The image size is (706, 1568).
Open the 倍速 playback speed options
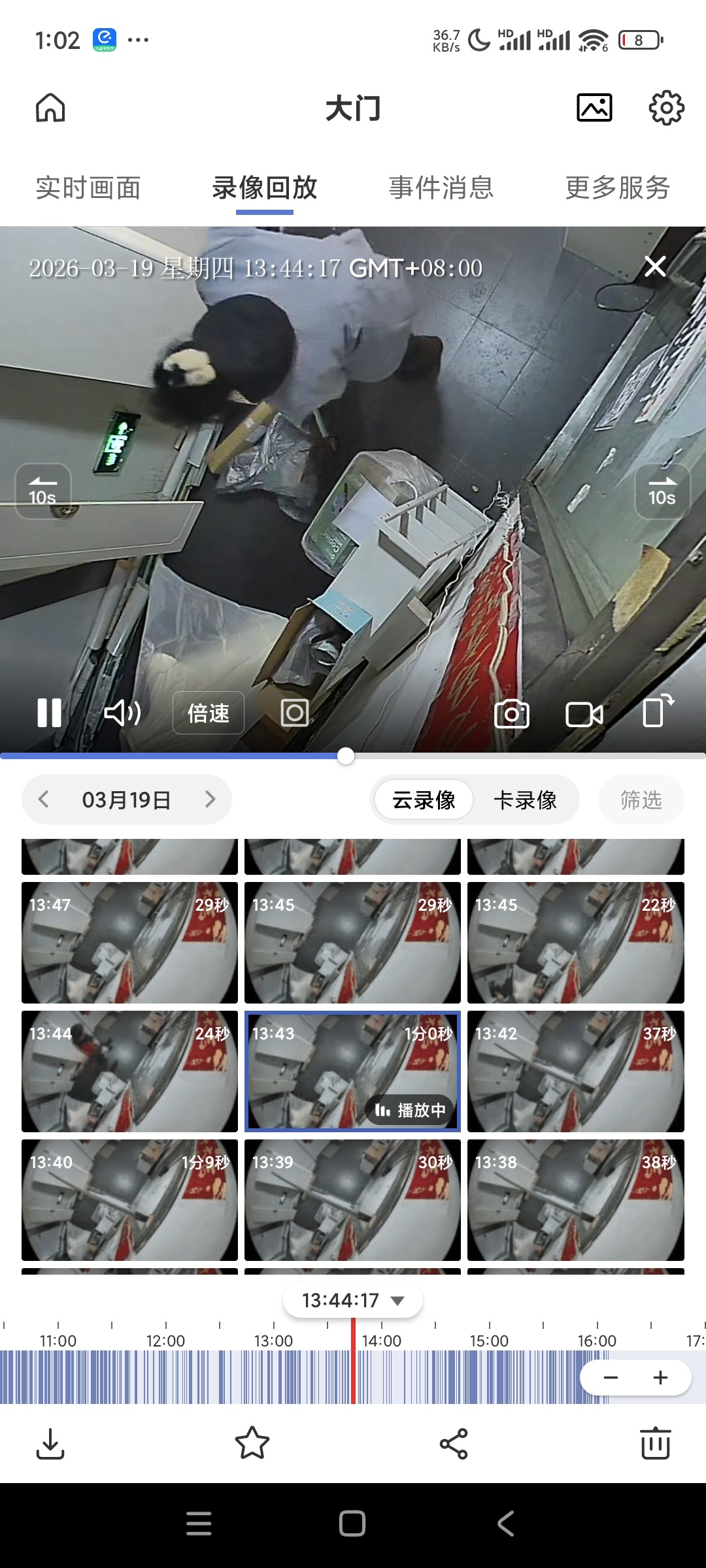coord(209,713)
